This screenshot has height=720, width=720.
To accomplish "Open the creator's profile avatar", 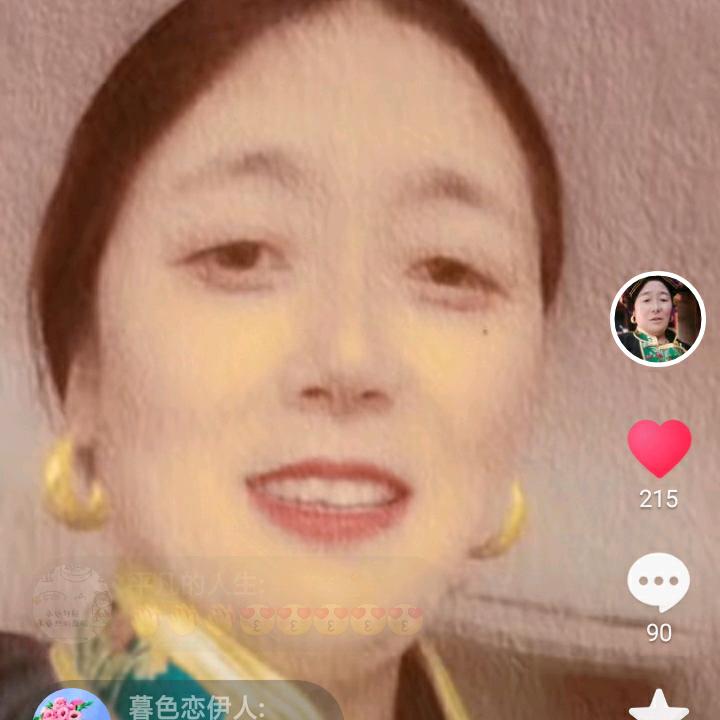I will pos(658,319).
